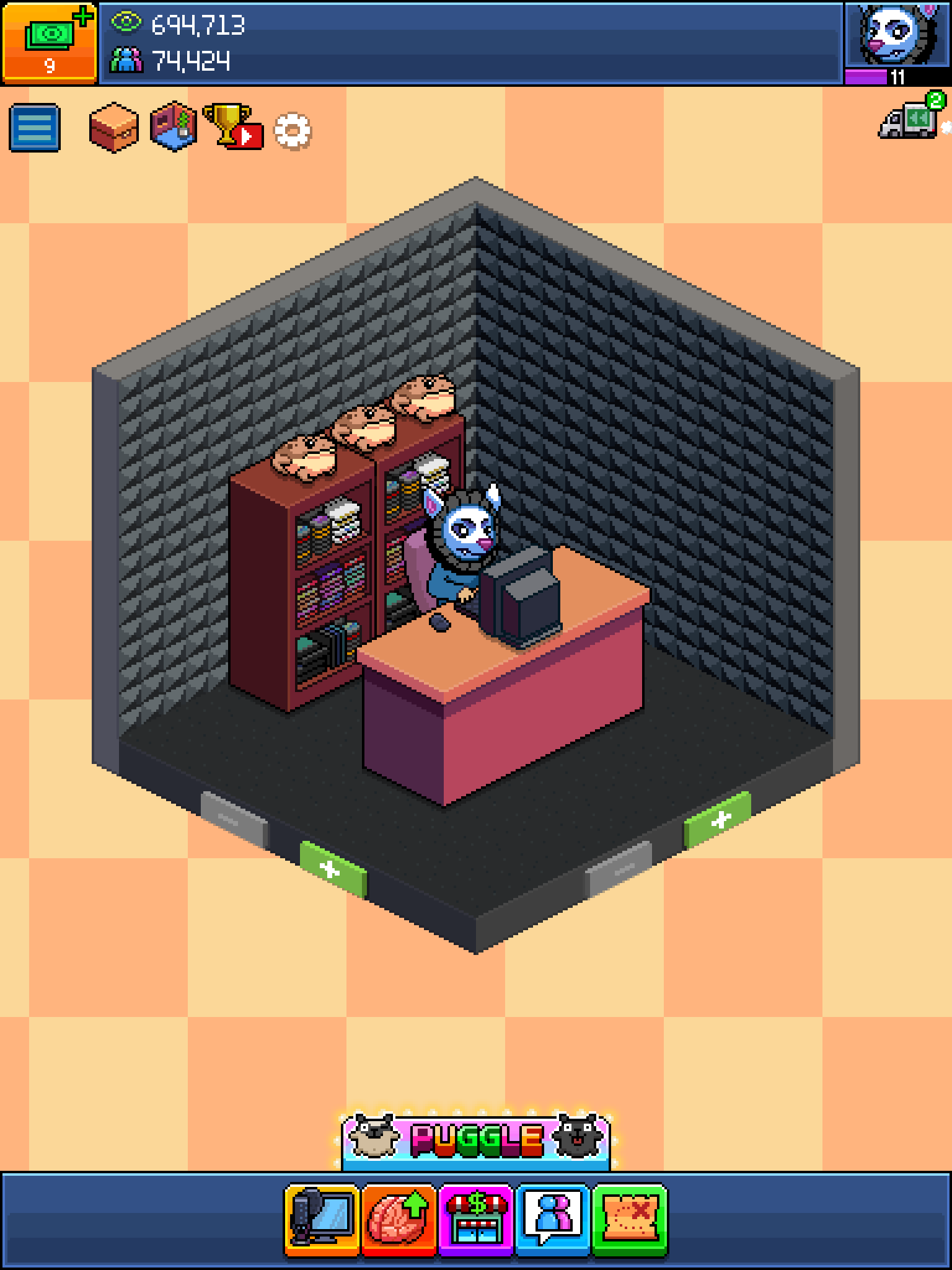Open the hamburger menu

pos(35,128)
